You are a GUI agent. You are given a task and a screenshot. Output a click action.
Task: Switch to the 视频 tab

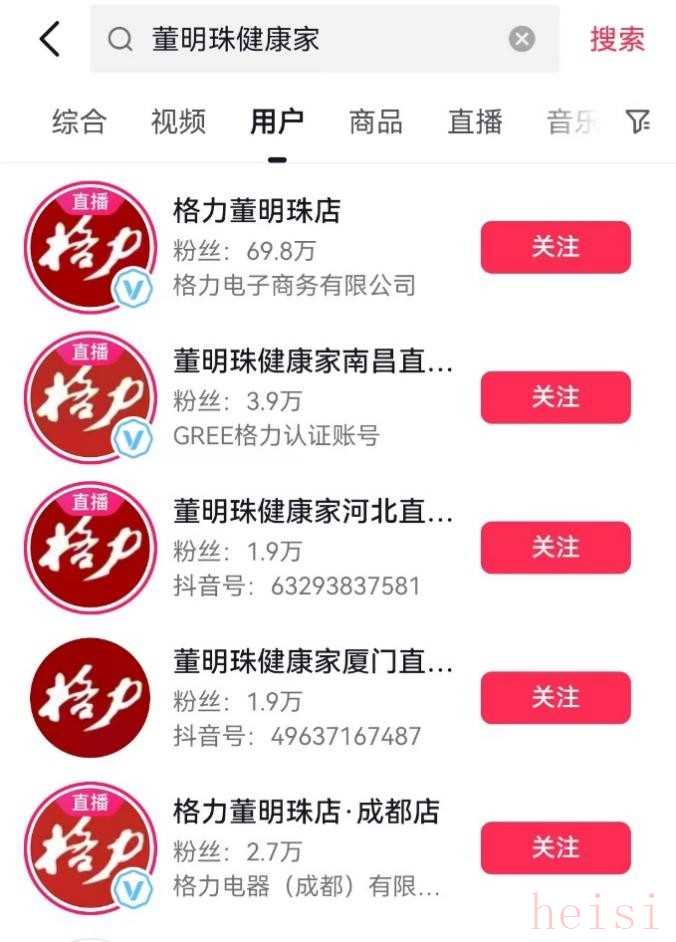(x=178, y=122)
